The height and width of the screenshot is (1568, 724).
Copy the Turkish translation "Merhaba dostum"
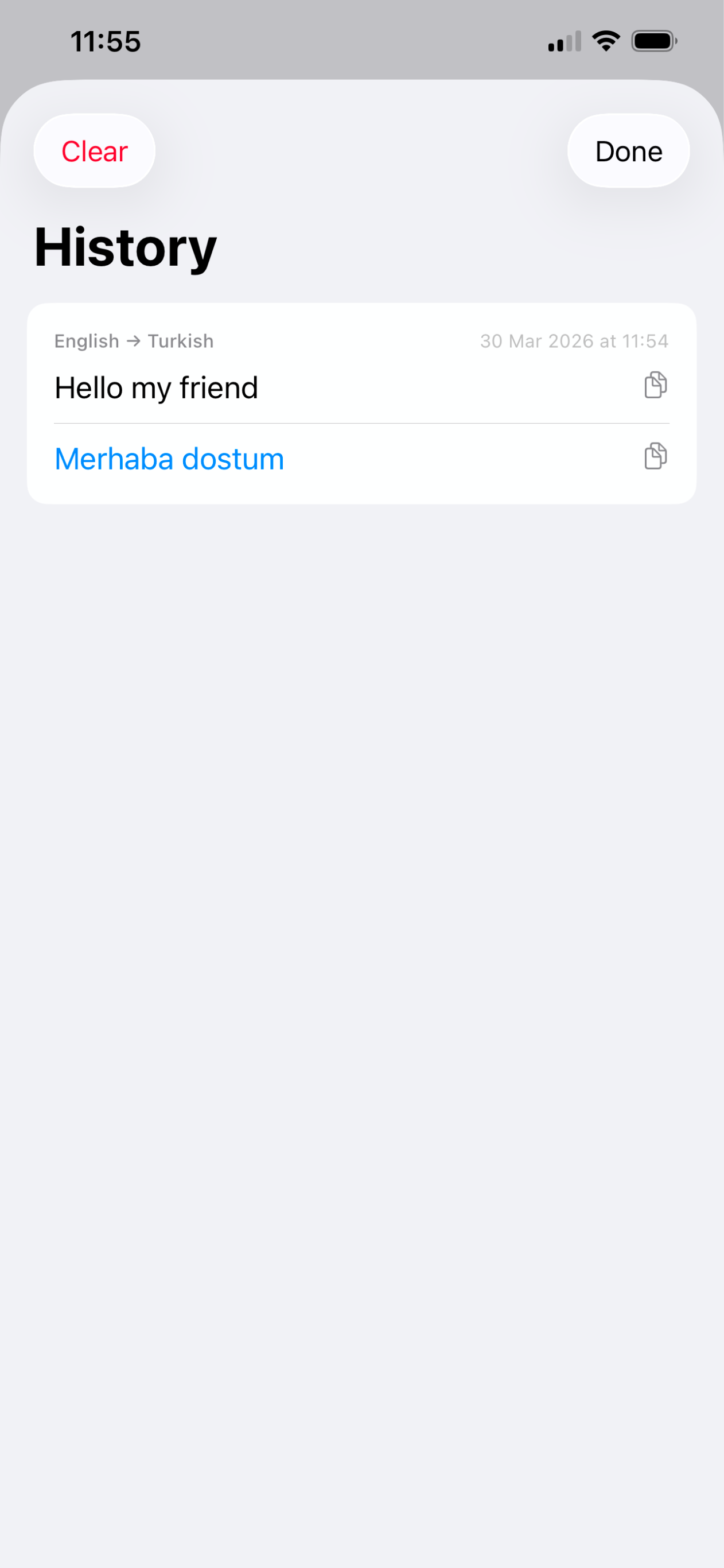(655, 457)
